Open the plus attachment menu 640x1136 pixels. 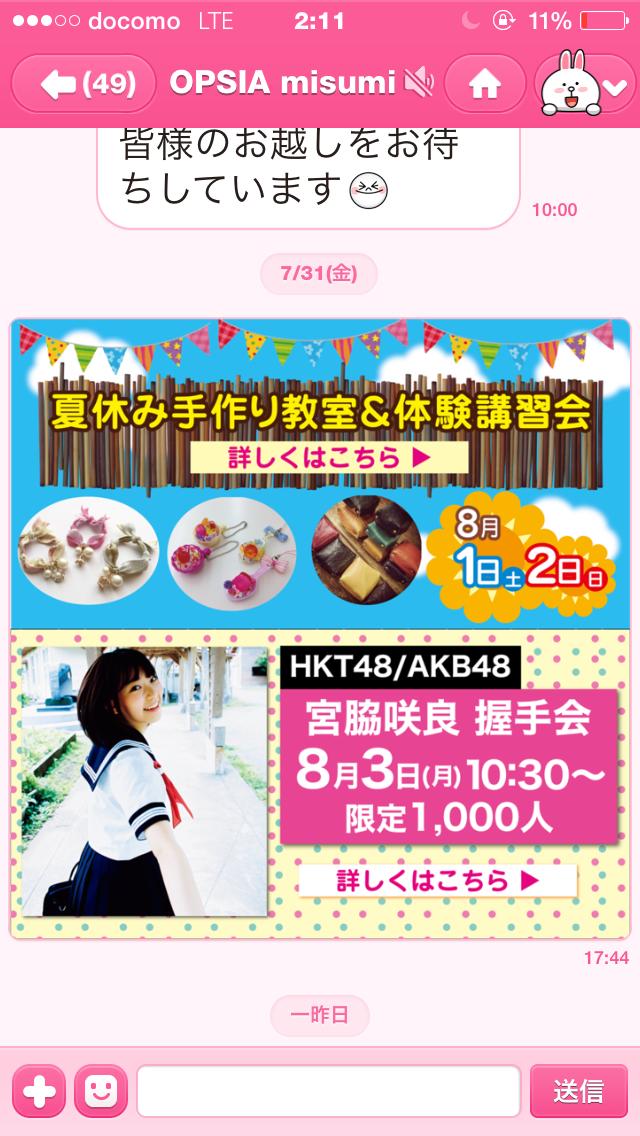[x=39, y=1091]
